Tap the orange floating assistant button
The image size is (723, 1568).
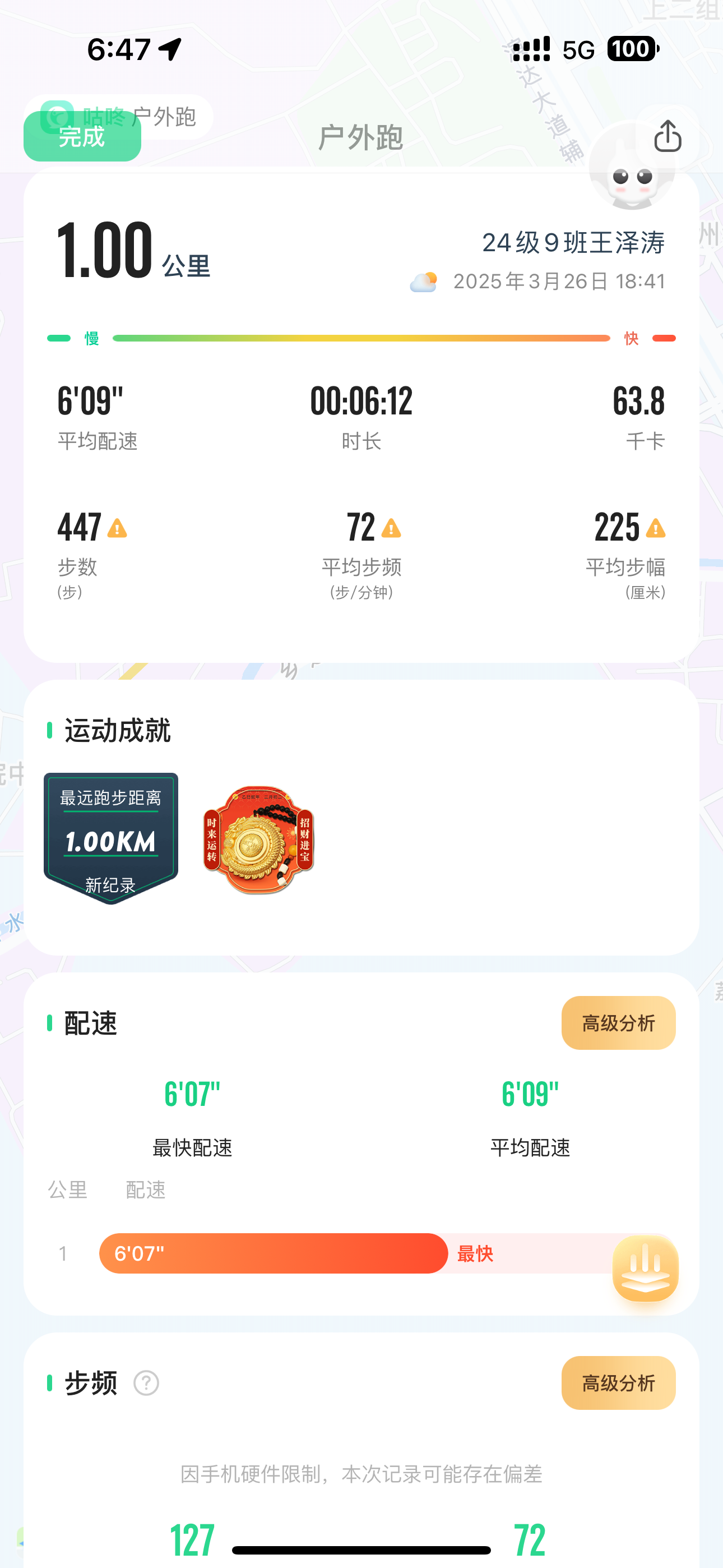click(x=645, y=1268)
